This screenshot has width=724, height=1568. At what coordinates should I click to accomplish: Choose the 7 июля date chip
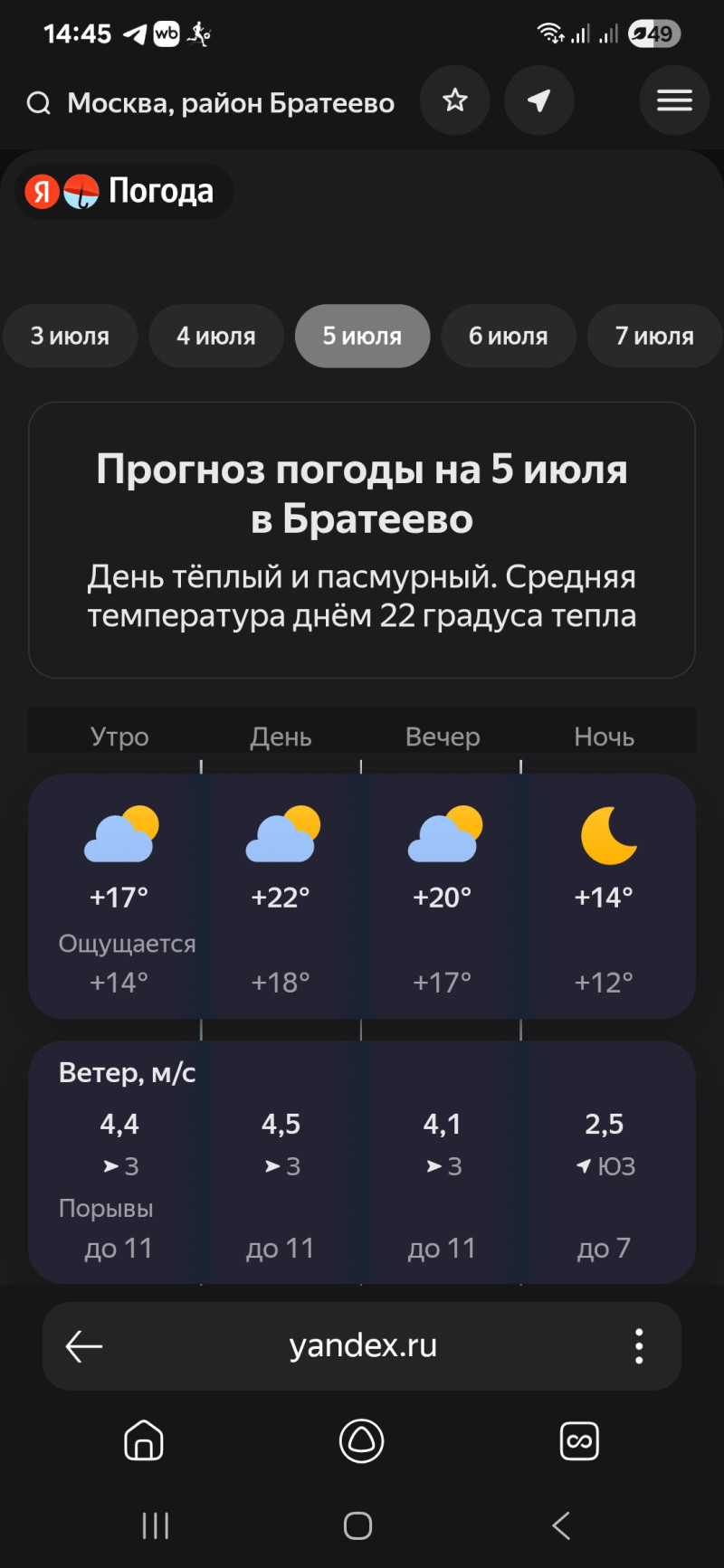654,337
